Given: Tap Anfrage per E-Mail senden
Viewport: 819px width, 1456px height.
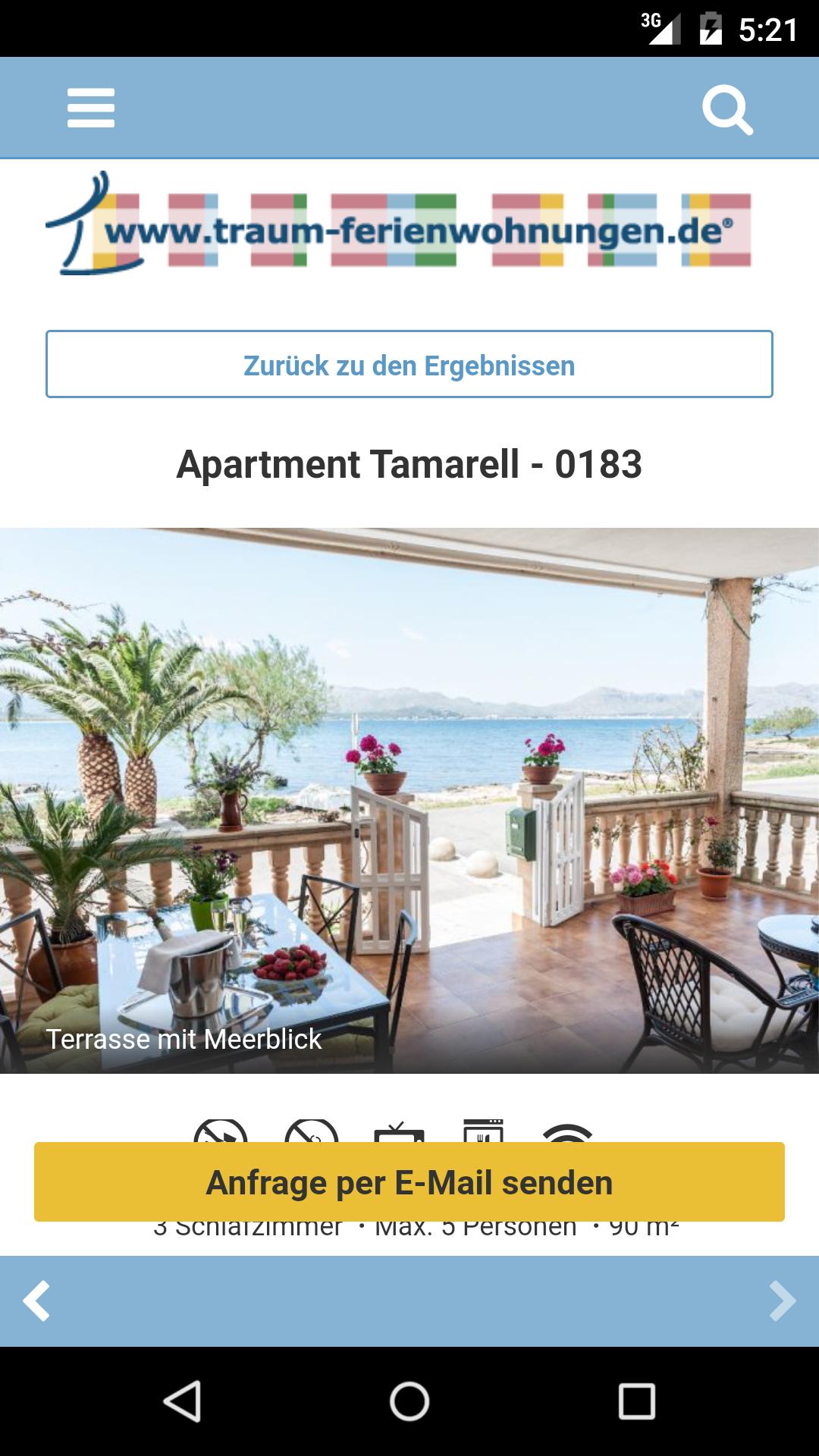Looking at the screenshot, I should 409,1182.
